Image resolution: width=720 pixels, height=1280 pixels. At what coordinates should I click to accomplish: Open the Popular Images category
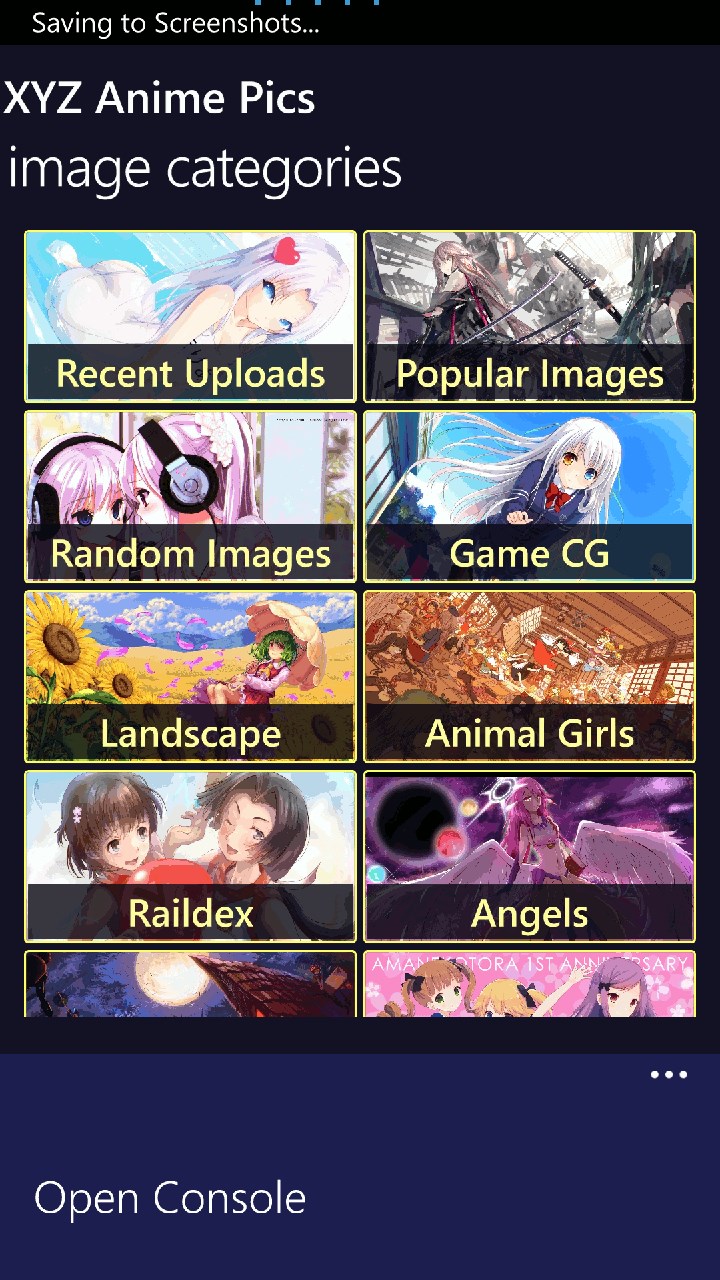tap(529, 316)
